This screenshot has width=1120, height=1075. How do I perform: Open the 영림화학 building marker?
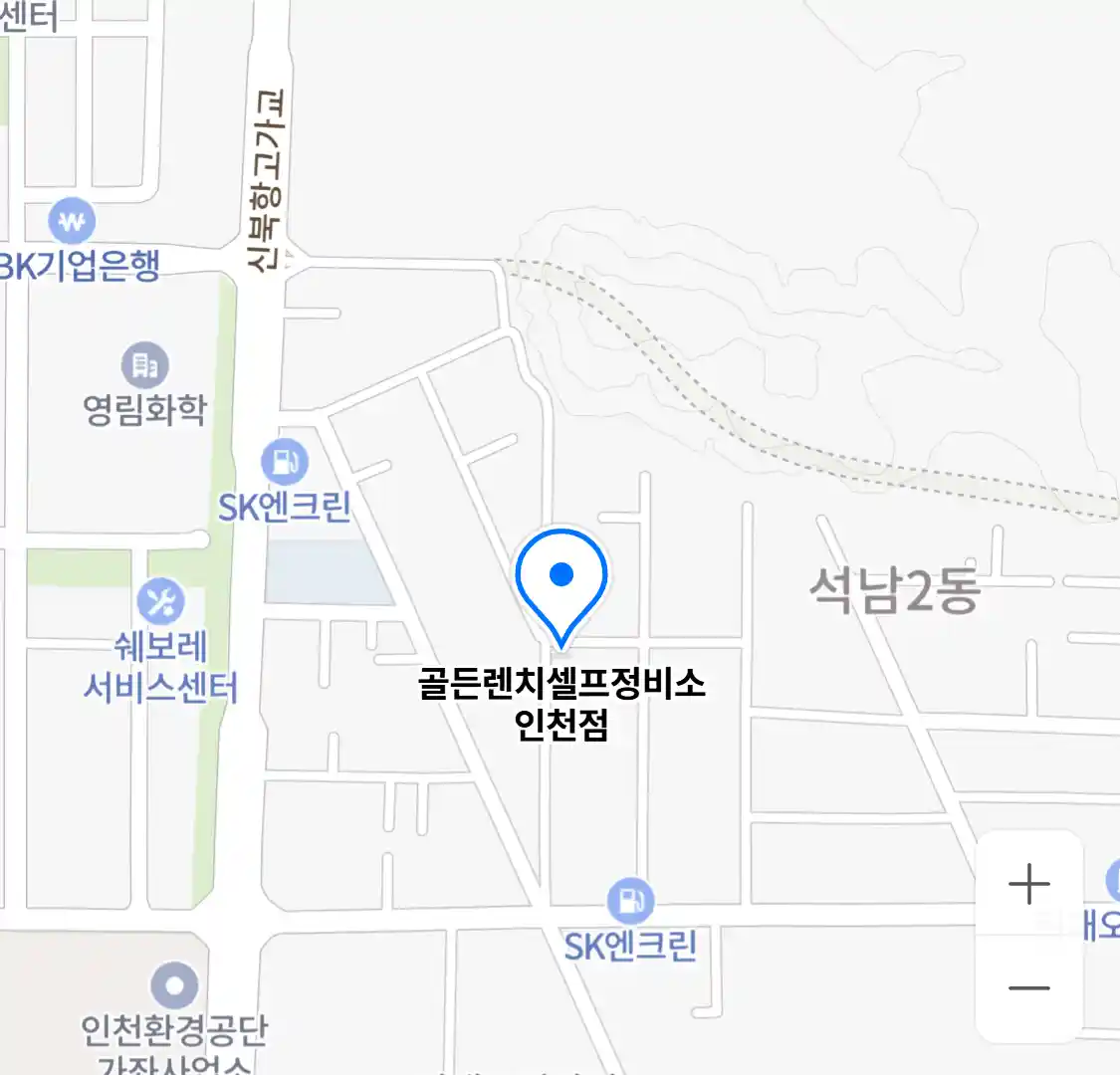(145, 366)
